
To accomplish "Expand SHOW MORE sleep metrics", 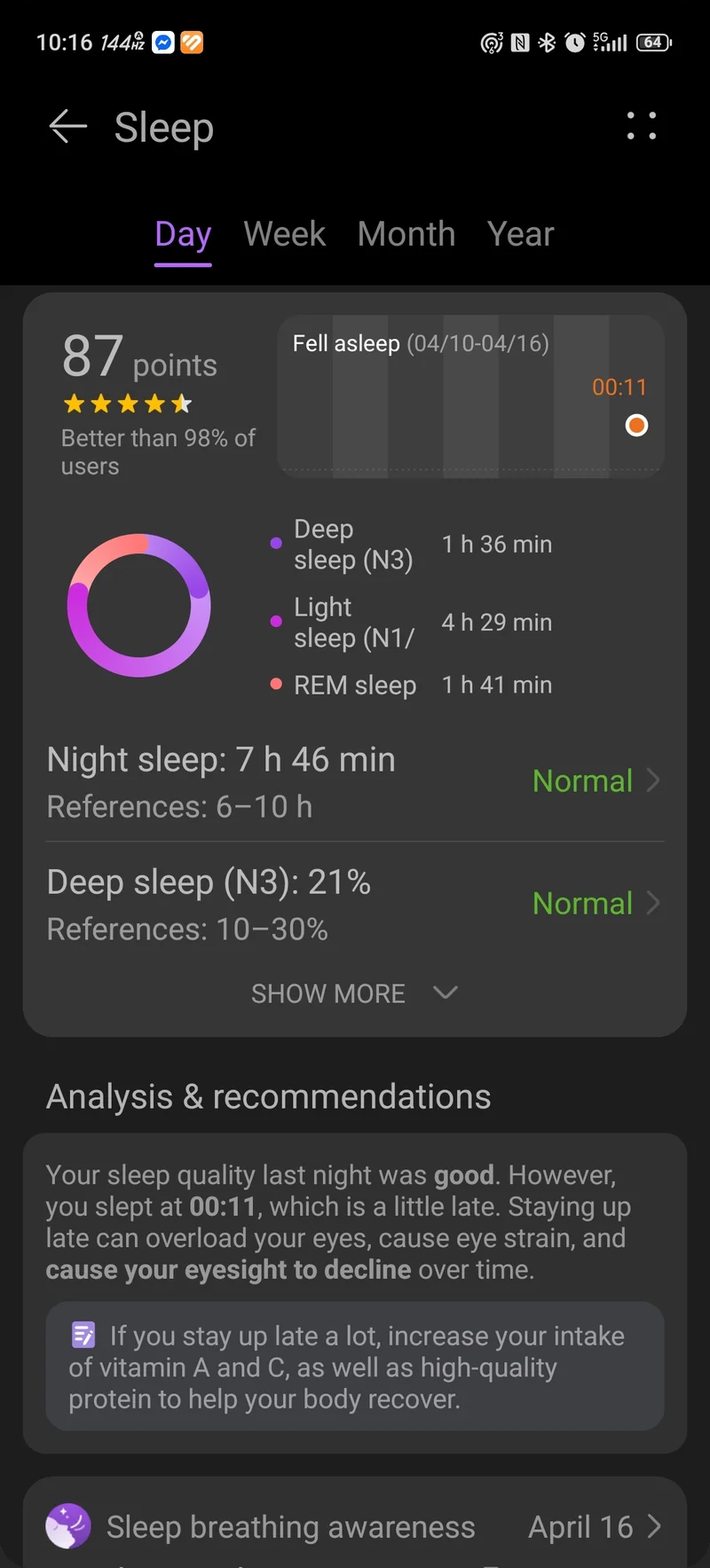I will [x=355, y=993].
